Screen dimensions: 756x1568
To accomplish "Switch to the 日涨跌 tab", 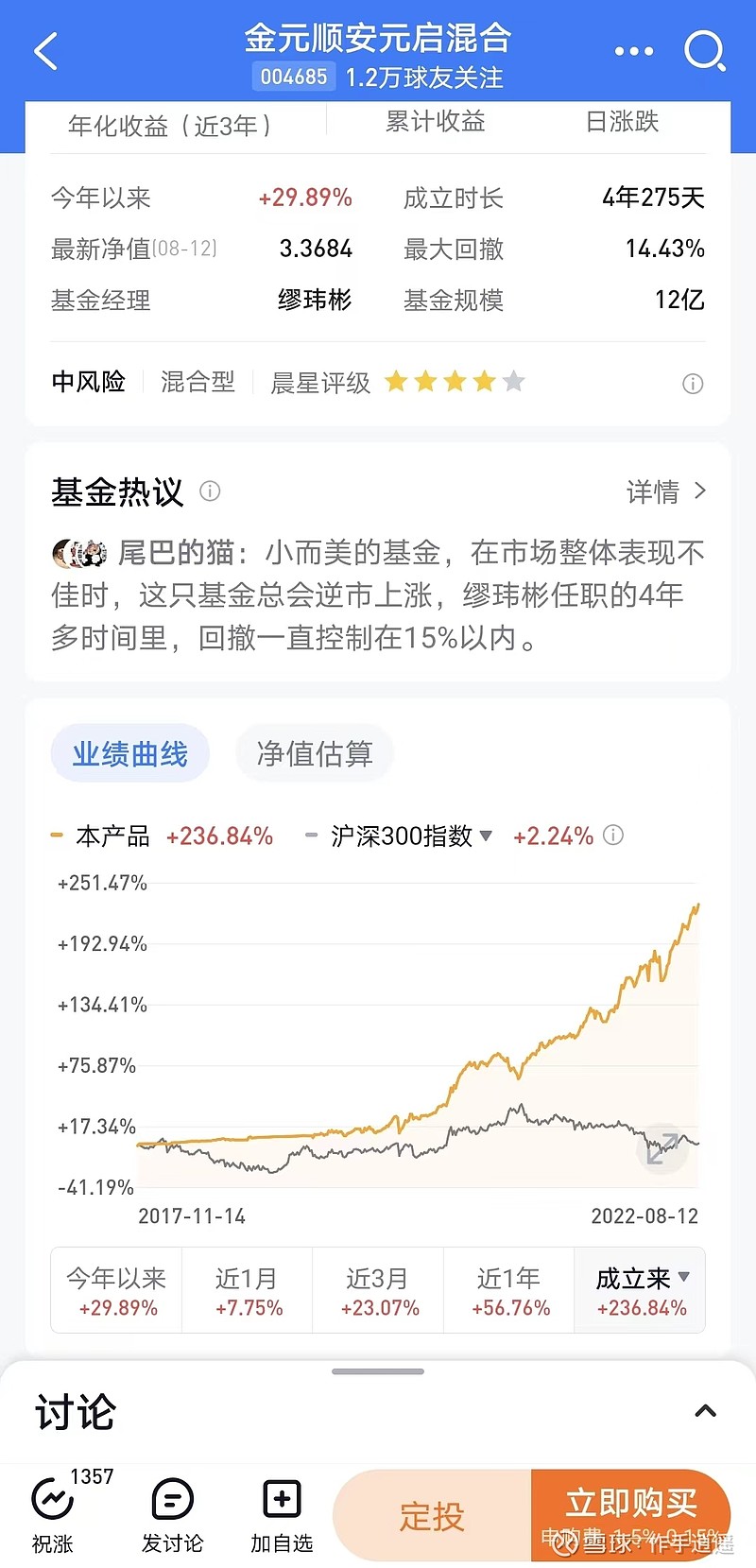I will tap(621, 121).
